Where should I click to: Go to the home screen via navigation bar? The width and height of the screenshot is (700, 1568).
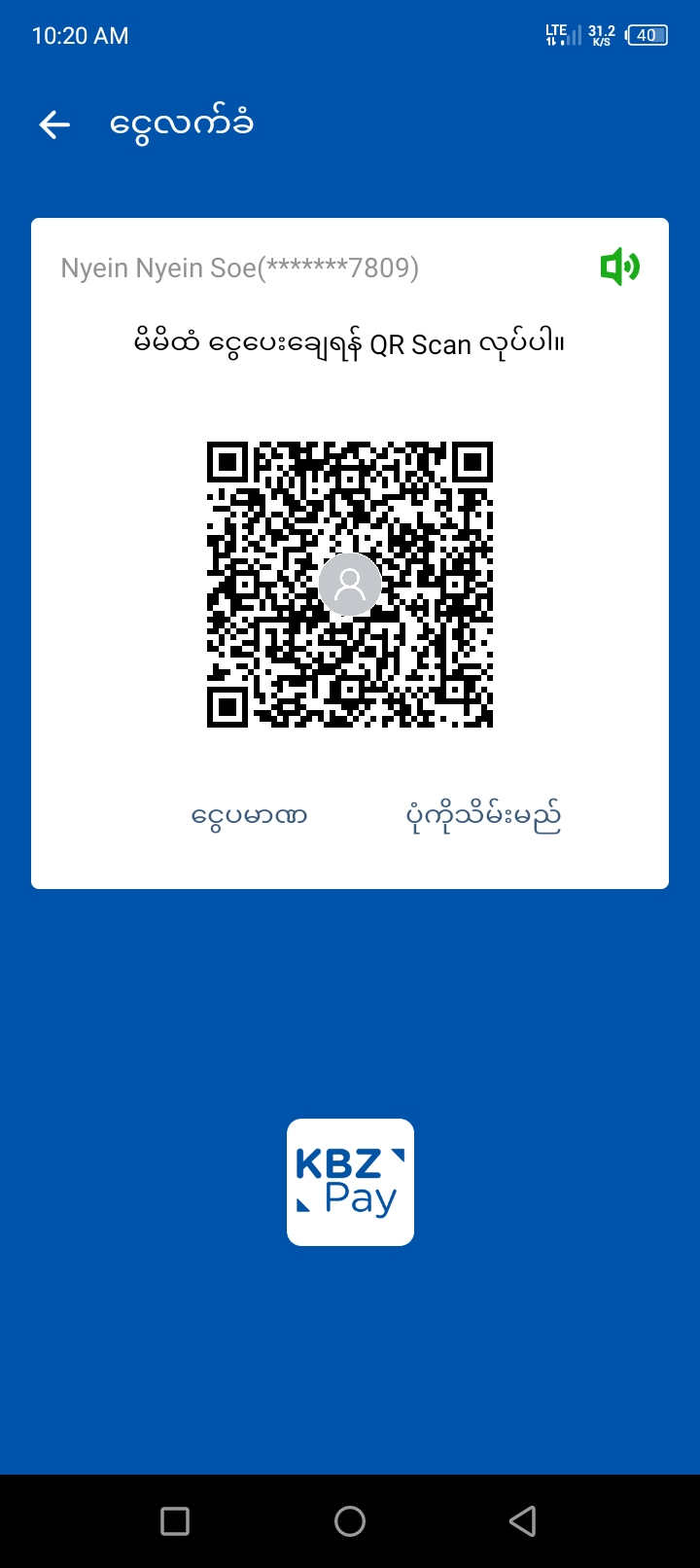[350, 1520]
